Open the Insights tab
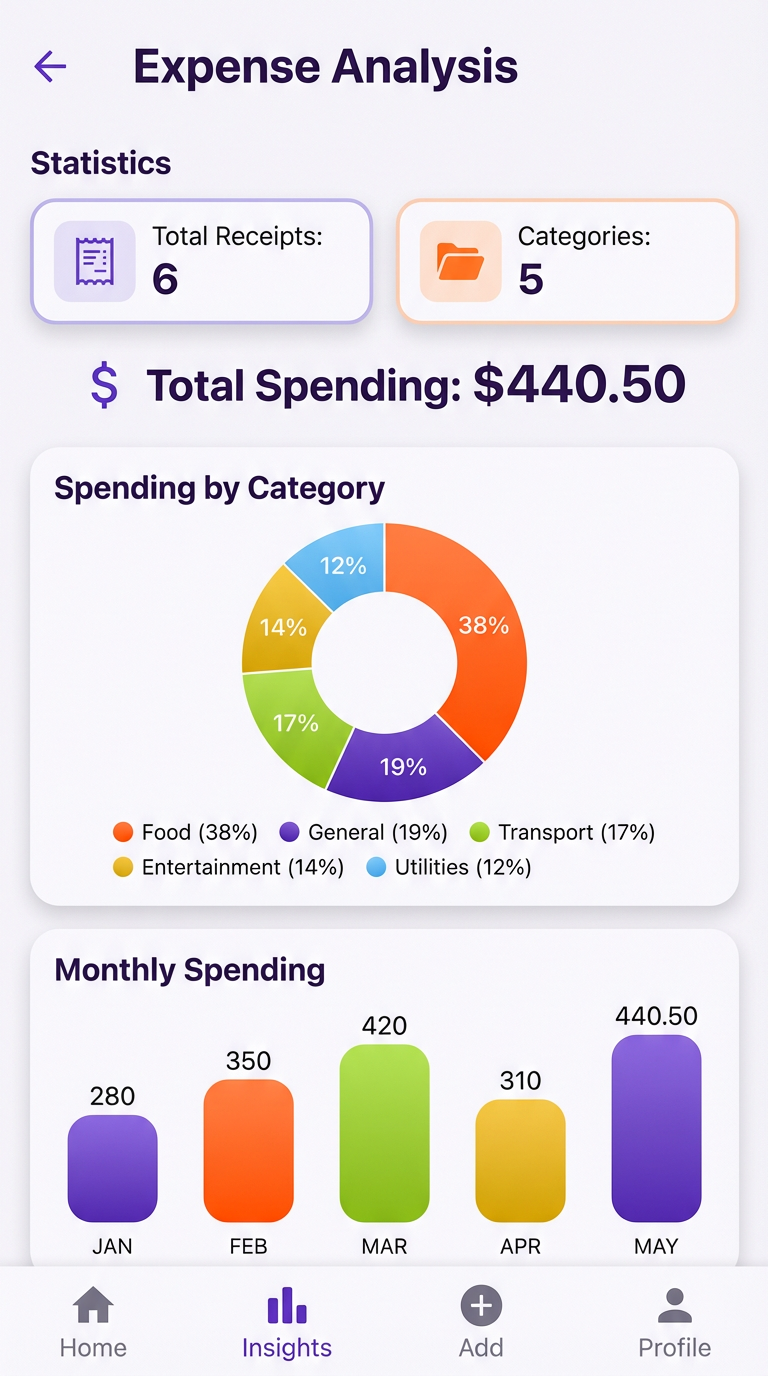This screenshot has height=1376, width=768. tap(287, 1323)
